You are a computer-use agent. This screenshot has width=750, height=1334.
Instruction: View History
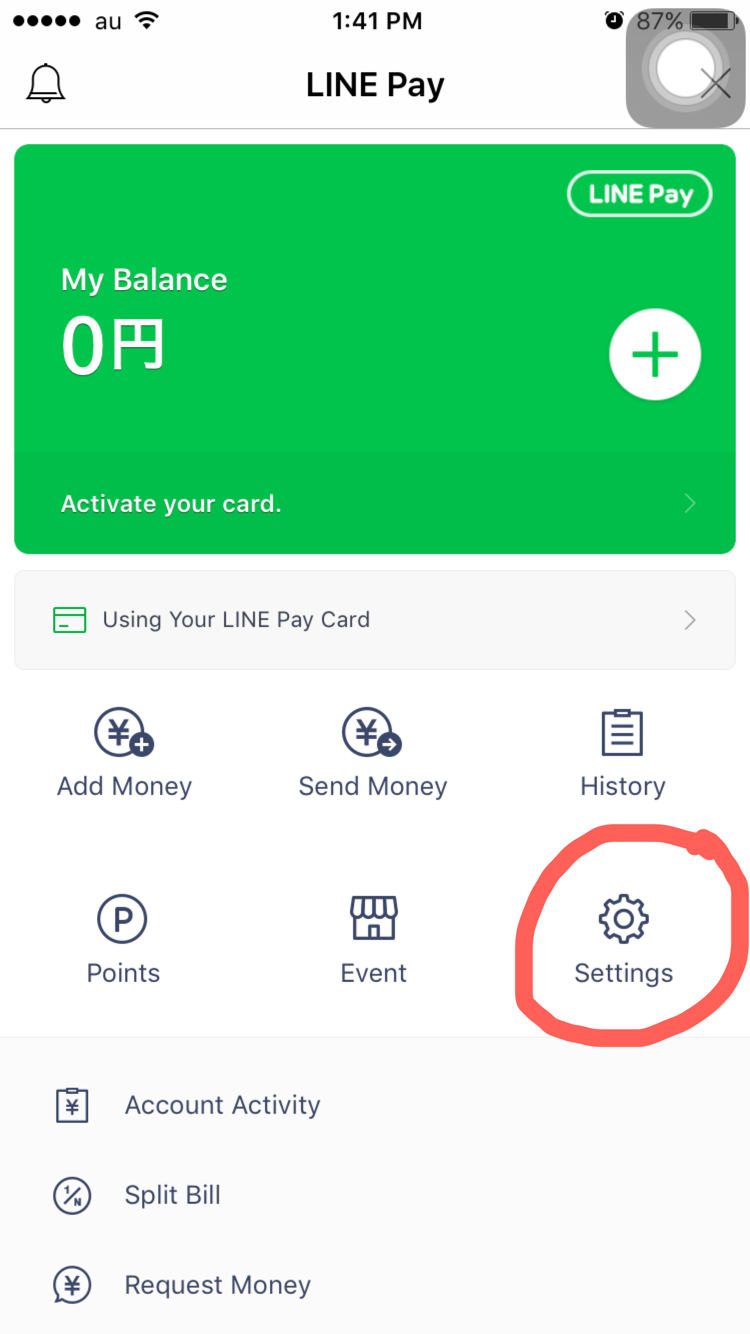pyautogui.click(x=622, y=754)
